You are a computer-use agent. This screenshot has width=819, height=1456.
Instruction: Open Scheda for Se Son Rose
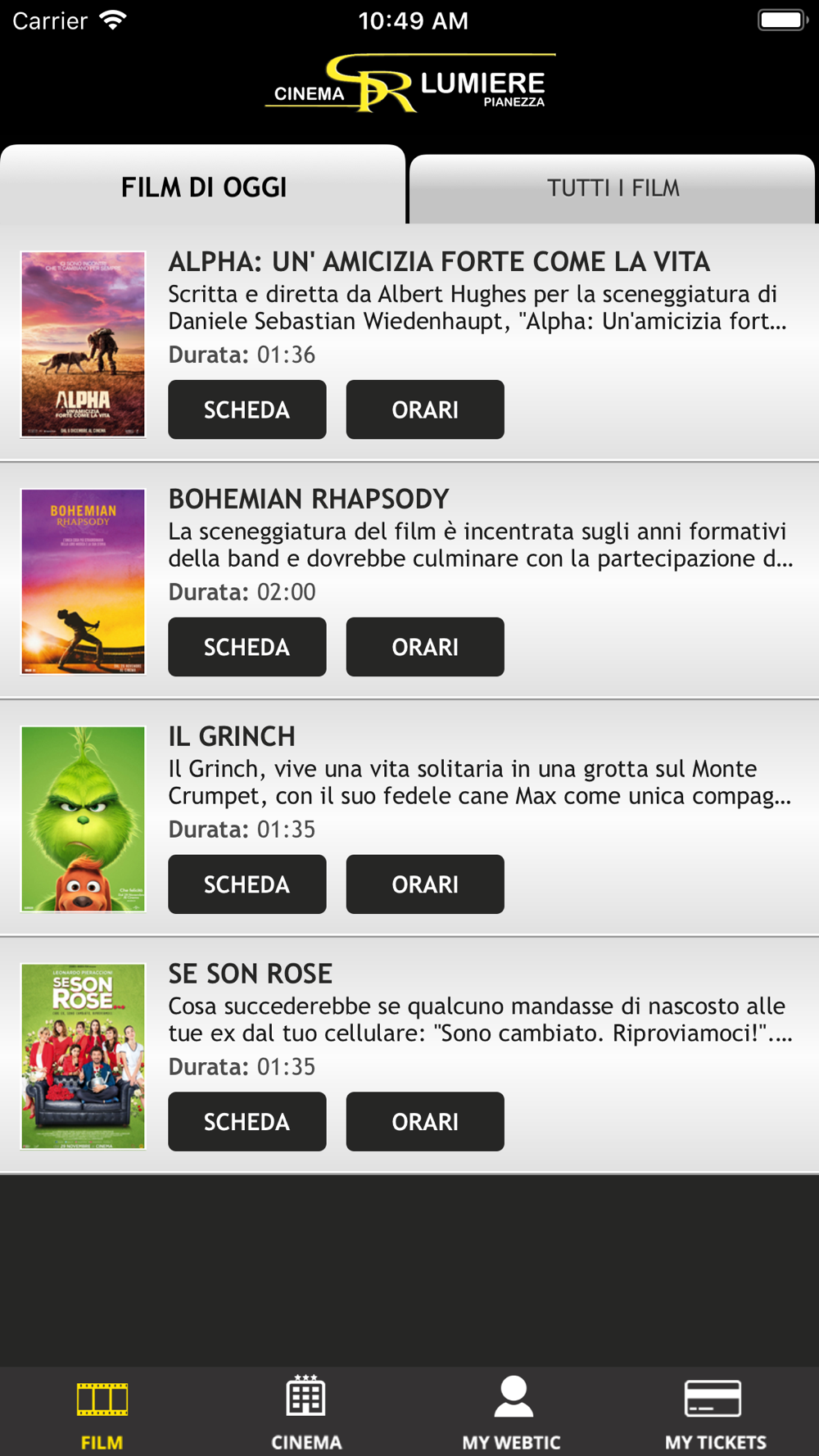pos(247,1122)
